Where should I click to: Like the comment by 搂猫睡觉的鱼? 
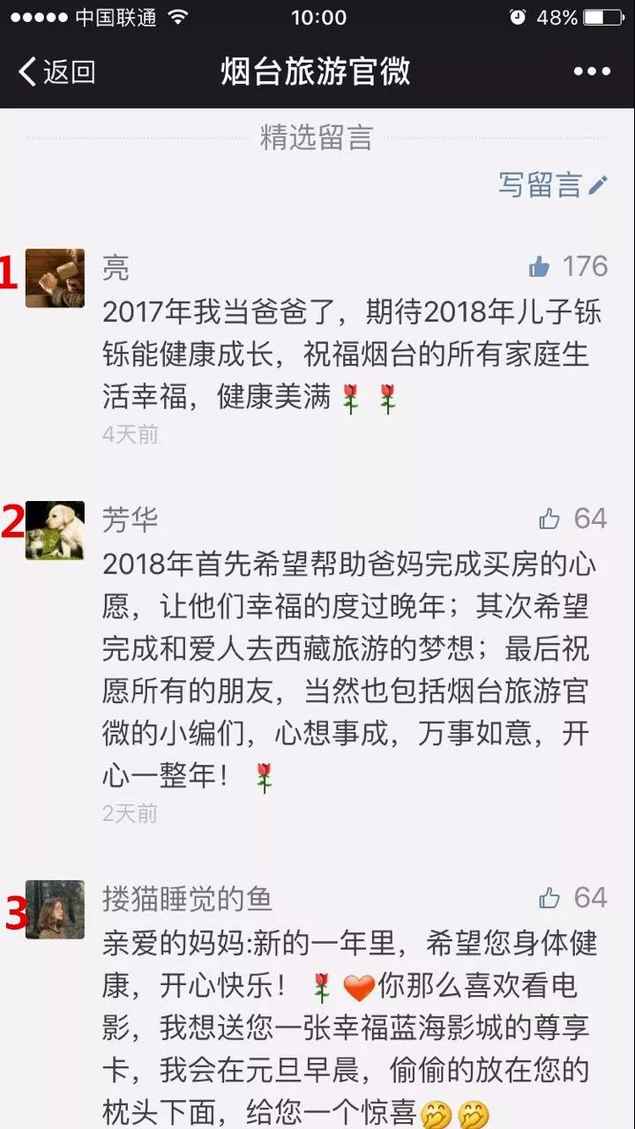[549, 898]
